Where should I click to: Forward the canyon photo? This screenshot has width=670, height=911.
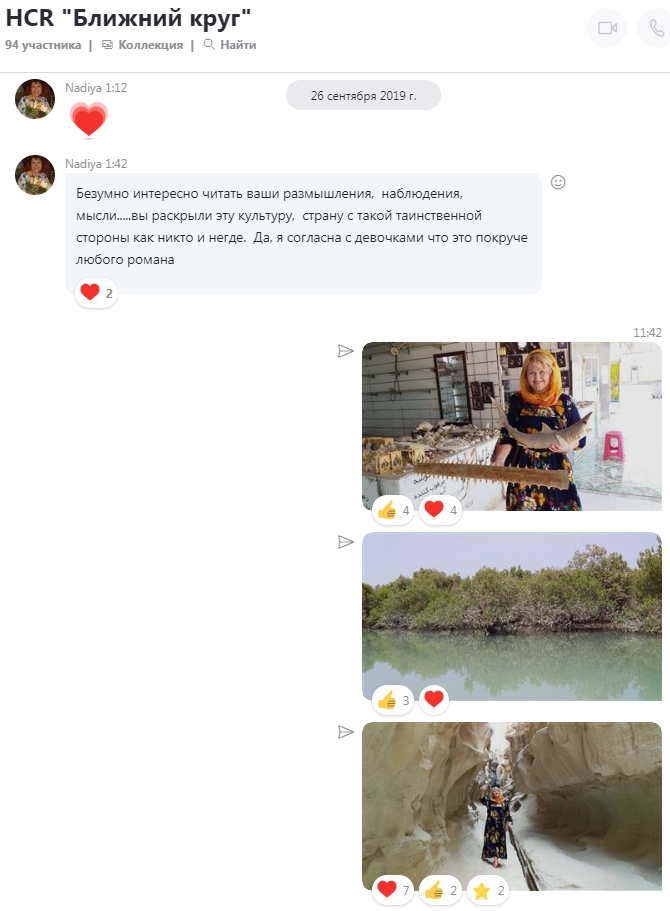click(346, 732)
